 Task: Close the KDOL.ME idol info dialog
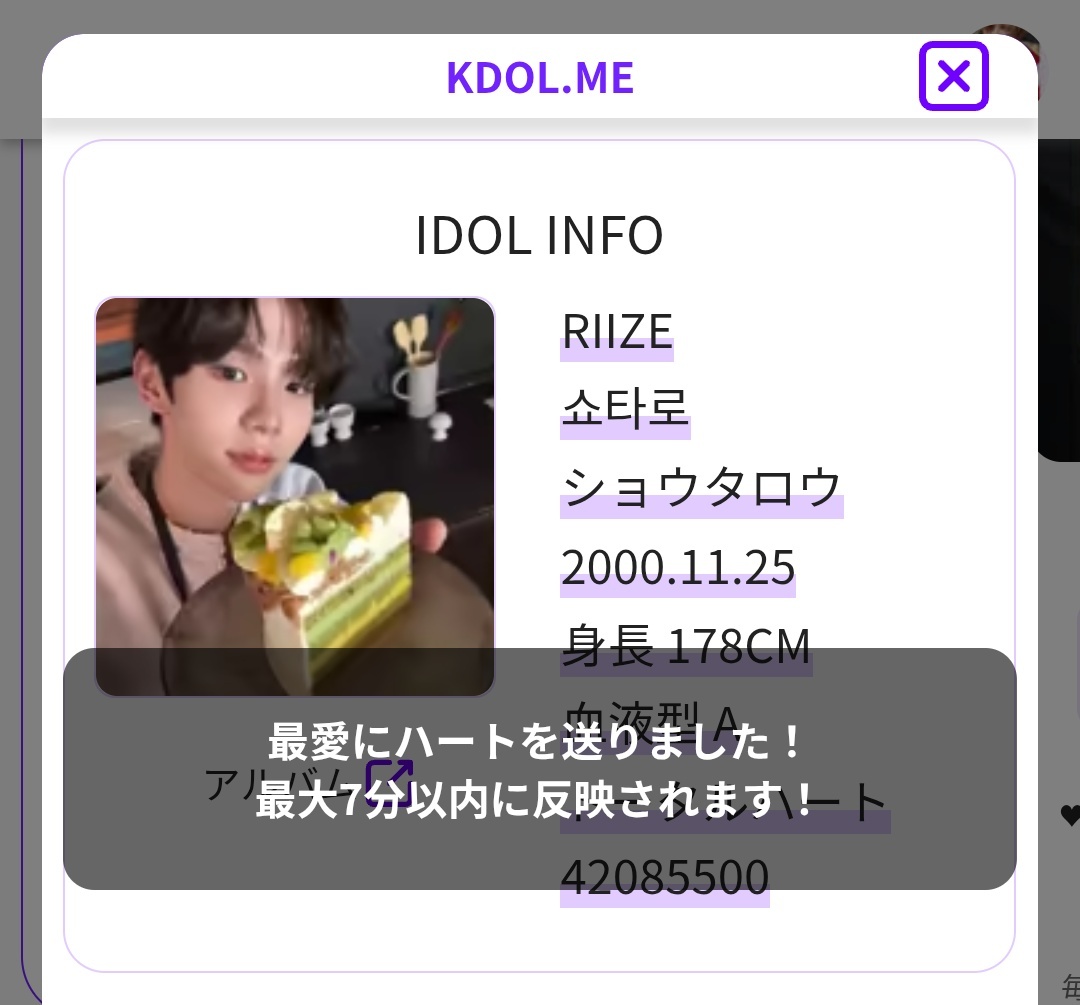click(x=953, y=76)
